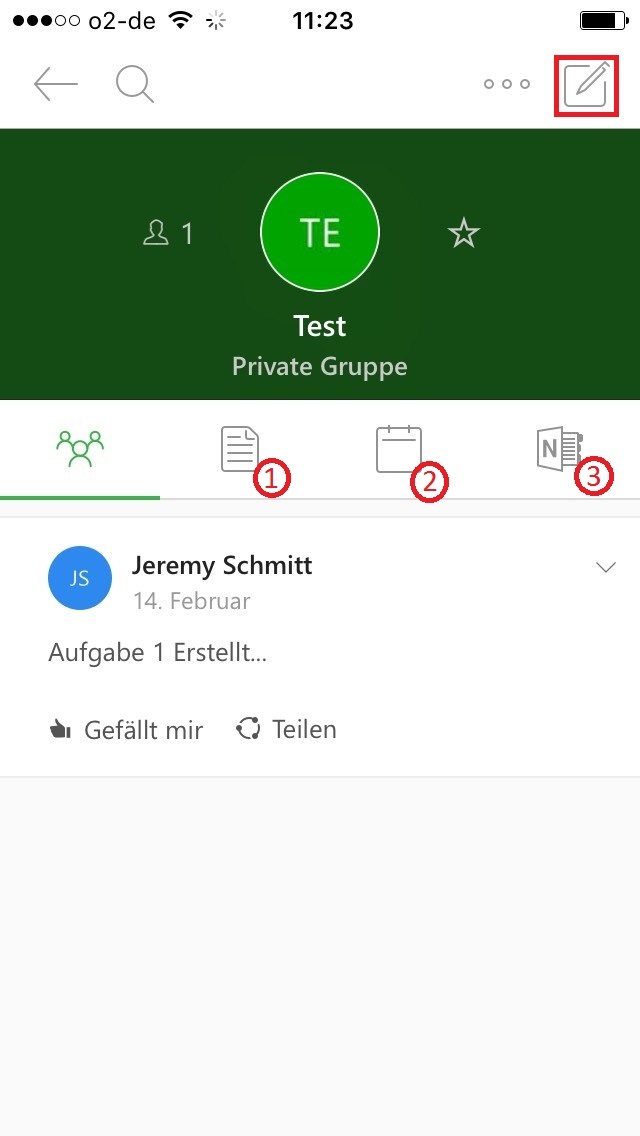Image resolution: width=640 pixels, height=1136 pixels.
Task: Switch to the conversations tab
Action: [x=80, y=449]
